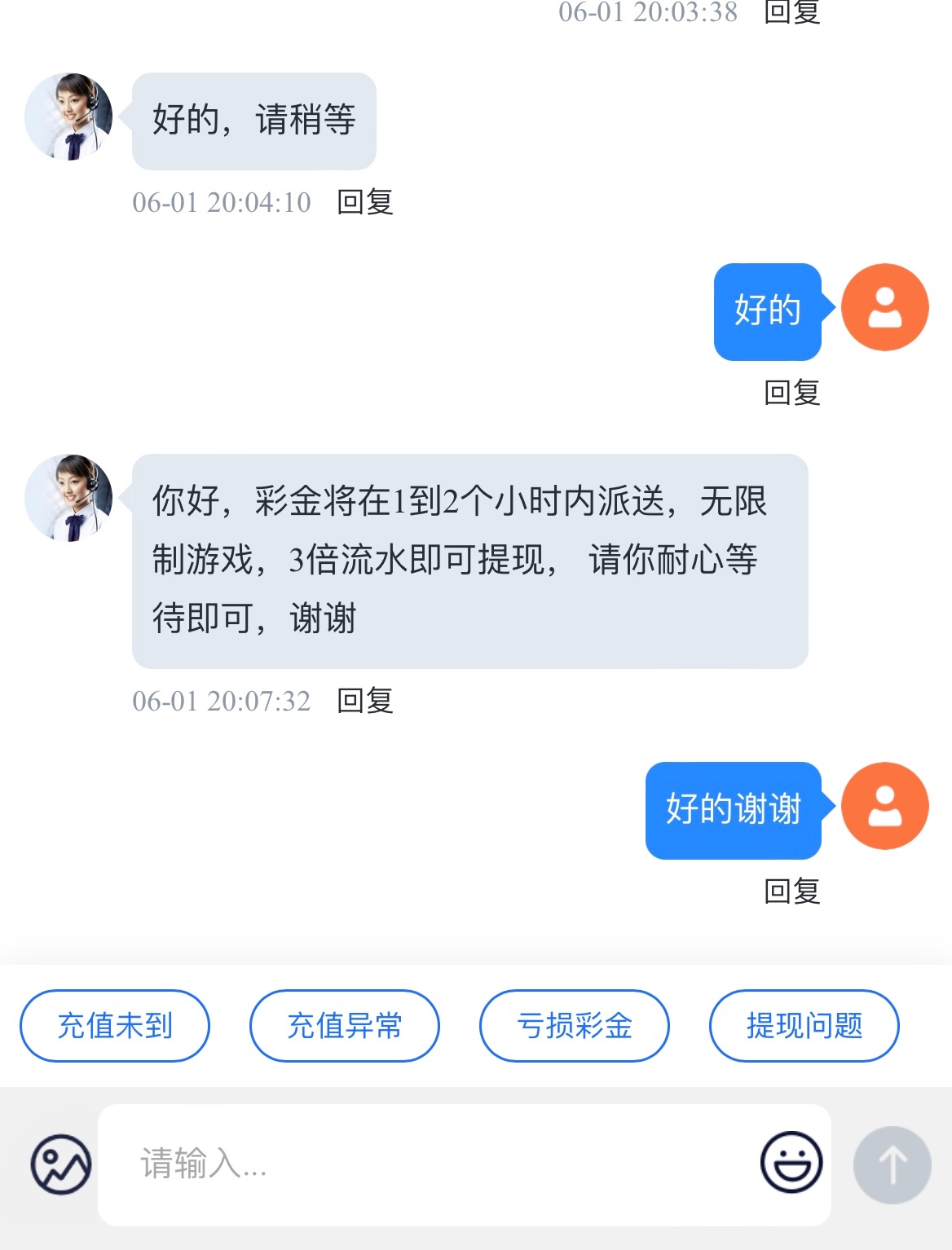Tap 回复 under the 20:07:32 bonus message
Screen dimensions: 952x1250
tap(365, 701)
